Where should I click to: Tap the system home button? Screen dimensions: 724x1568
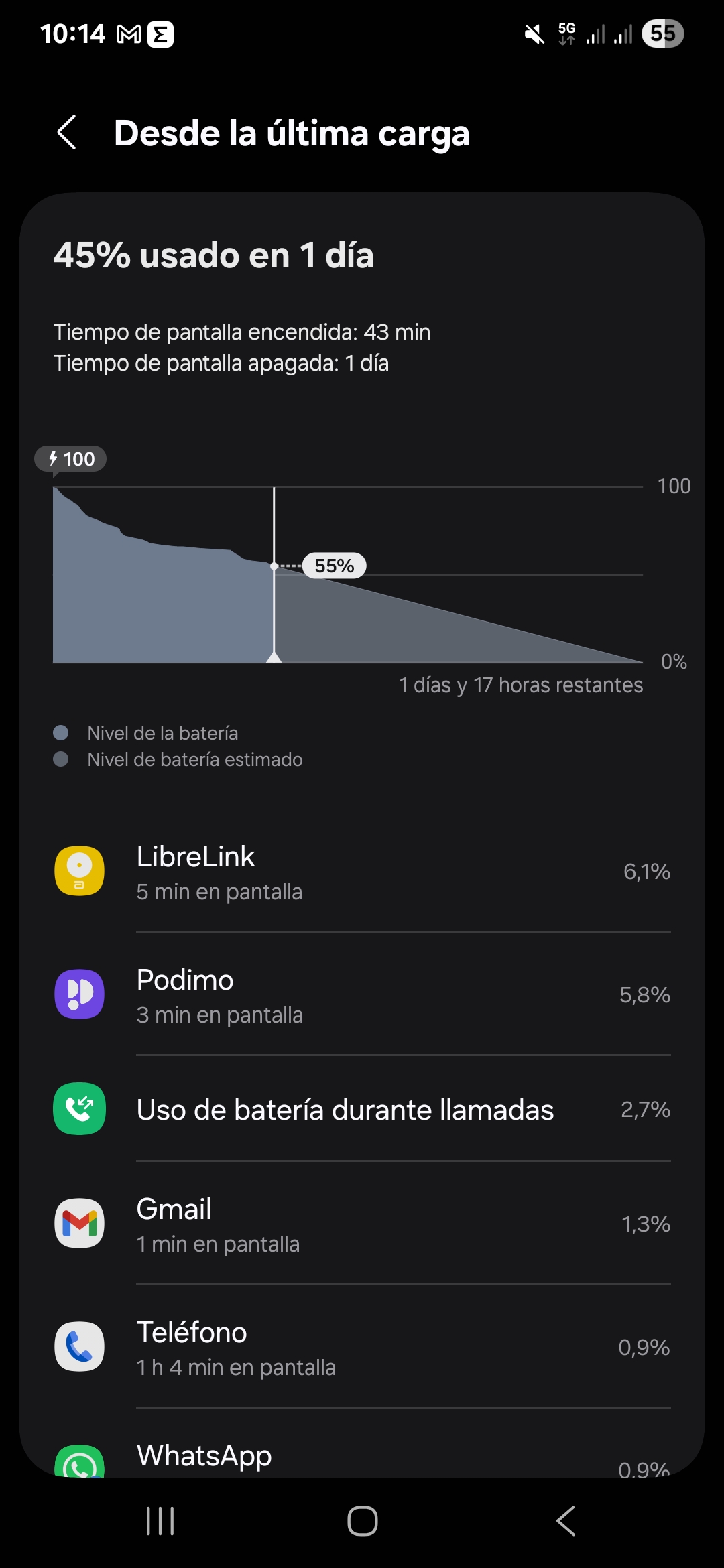pos(362,1521)
